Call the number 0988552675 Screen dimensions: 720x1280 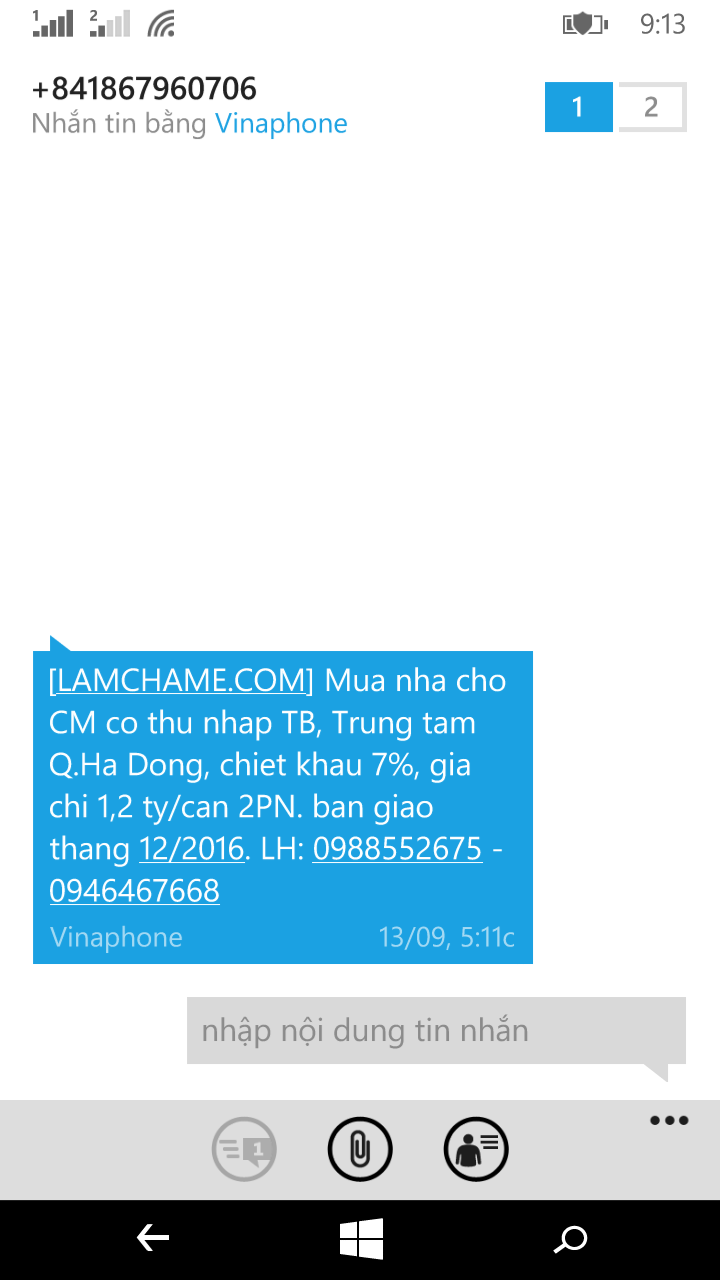[397, 849]
